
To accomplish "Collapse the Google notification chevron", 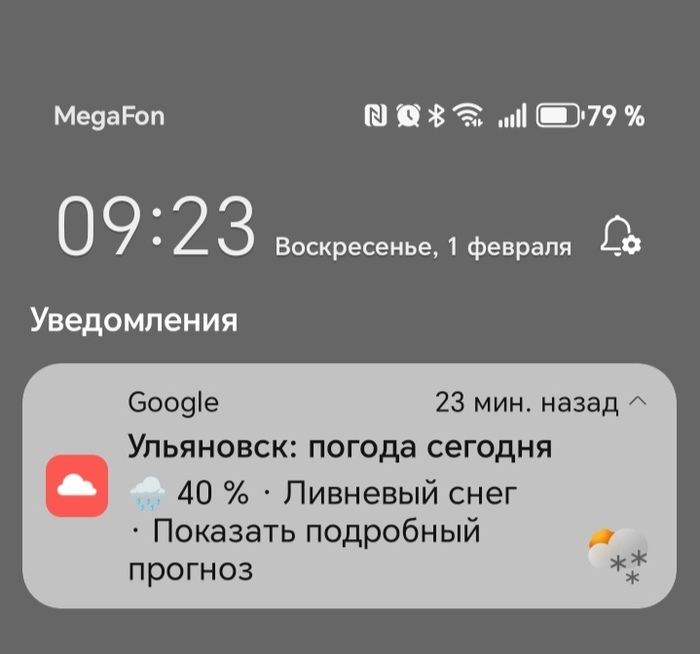I will coord(640,403).
